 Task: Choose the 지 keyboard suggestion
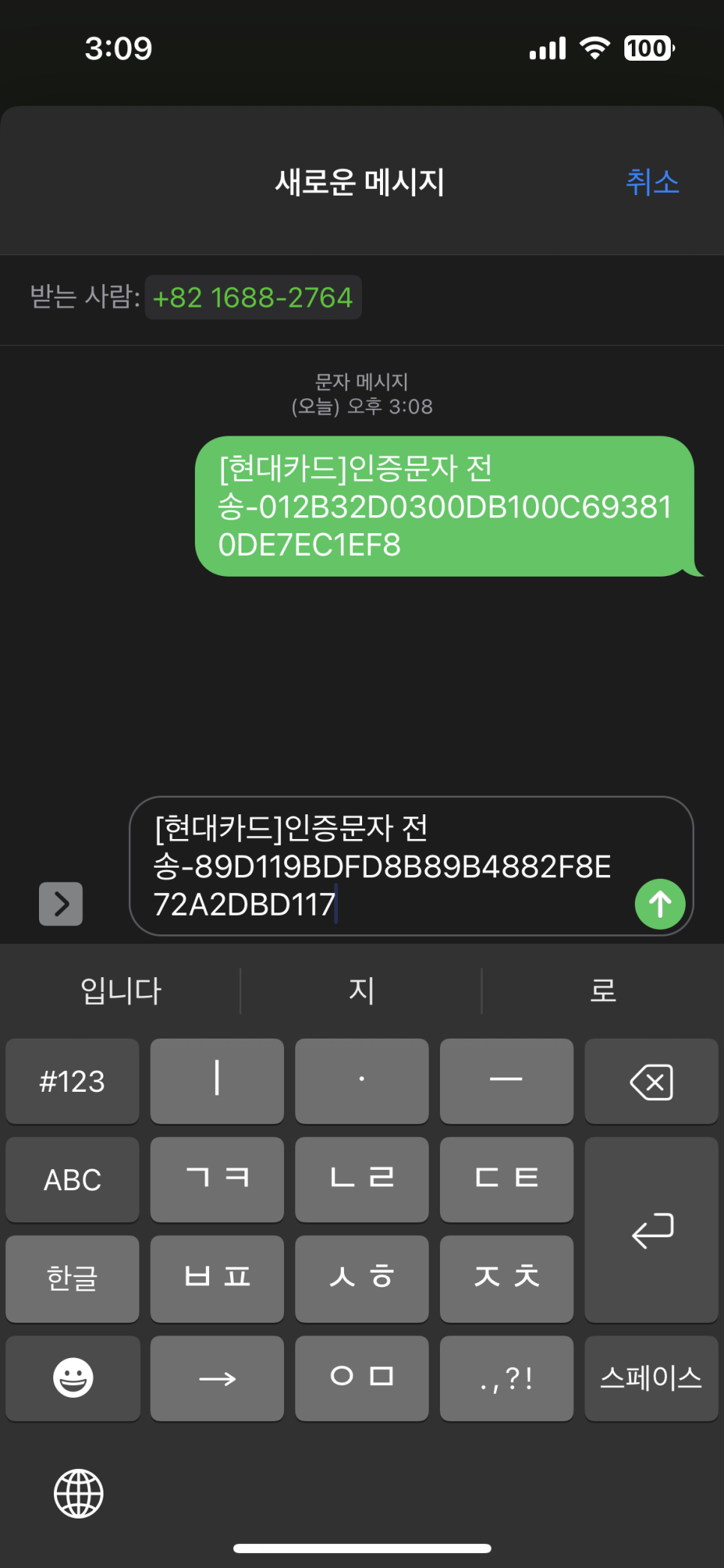click(361, 991)
